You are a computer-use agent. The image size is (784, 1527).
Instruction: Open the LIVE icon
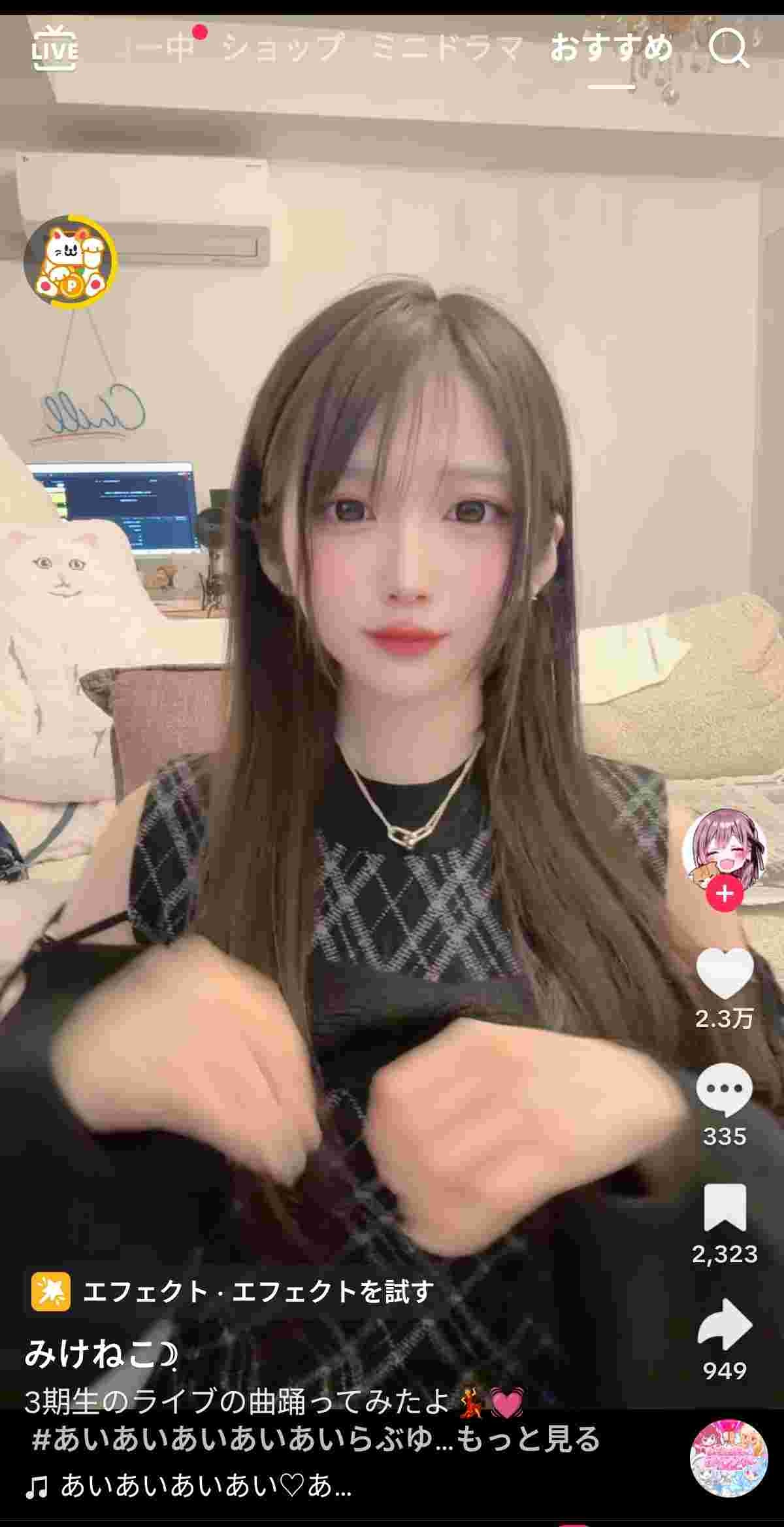tap(55, 48)
